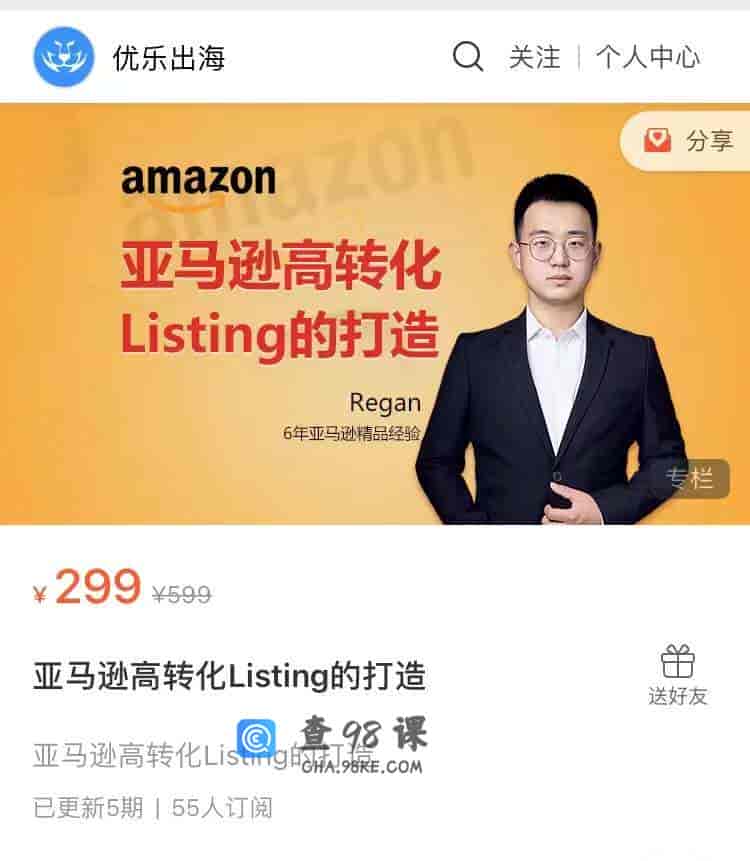Open search with the magnifier icon
The width and height of the screenshot is (750, 861).
coord(465,57)
